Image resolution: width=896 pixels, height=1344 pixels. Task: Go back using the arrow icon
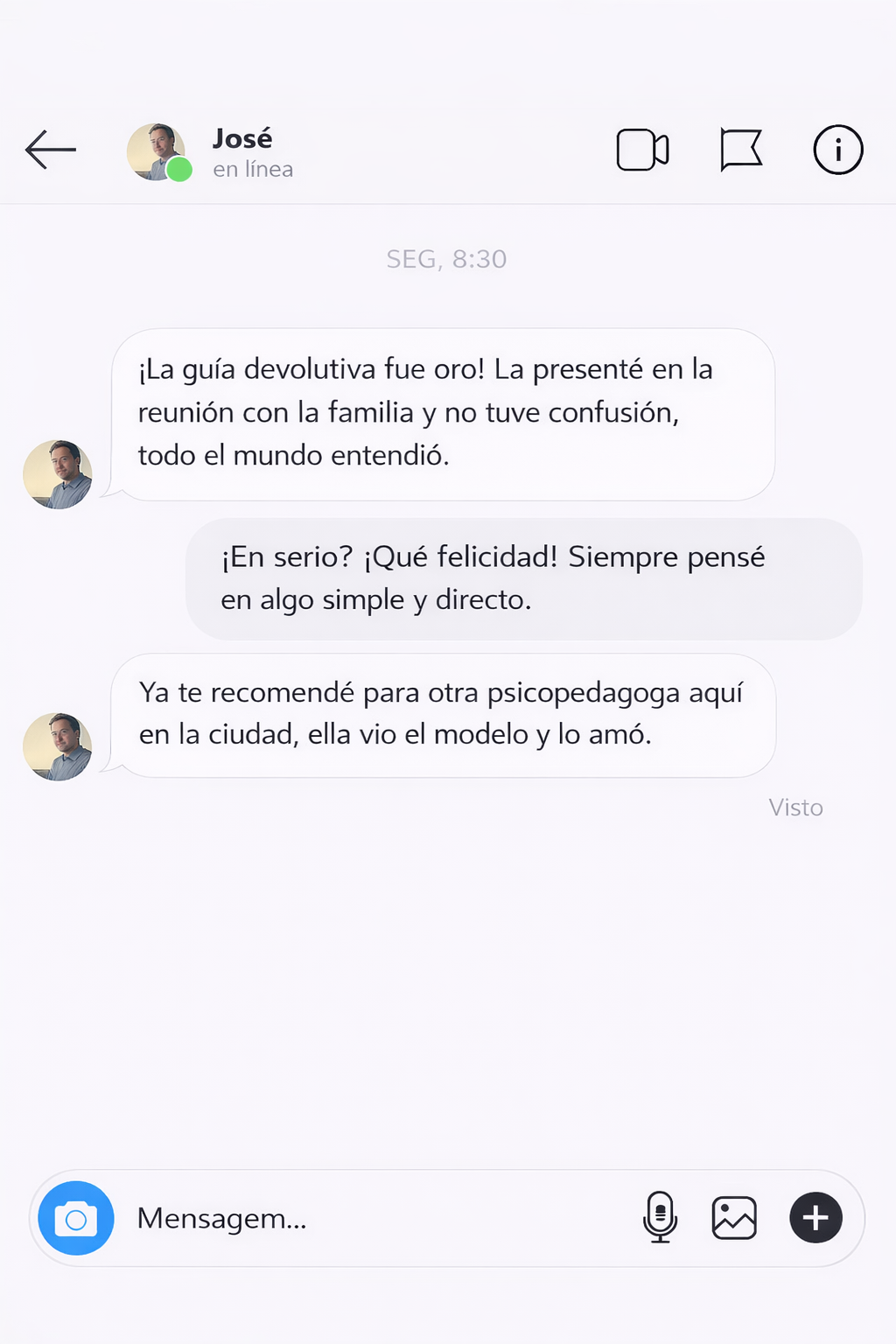50,150
